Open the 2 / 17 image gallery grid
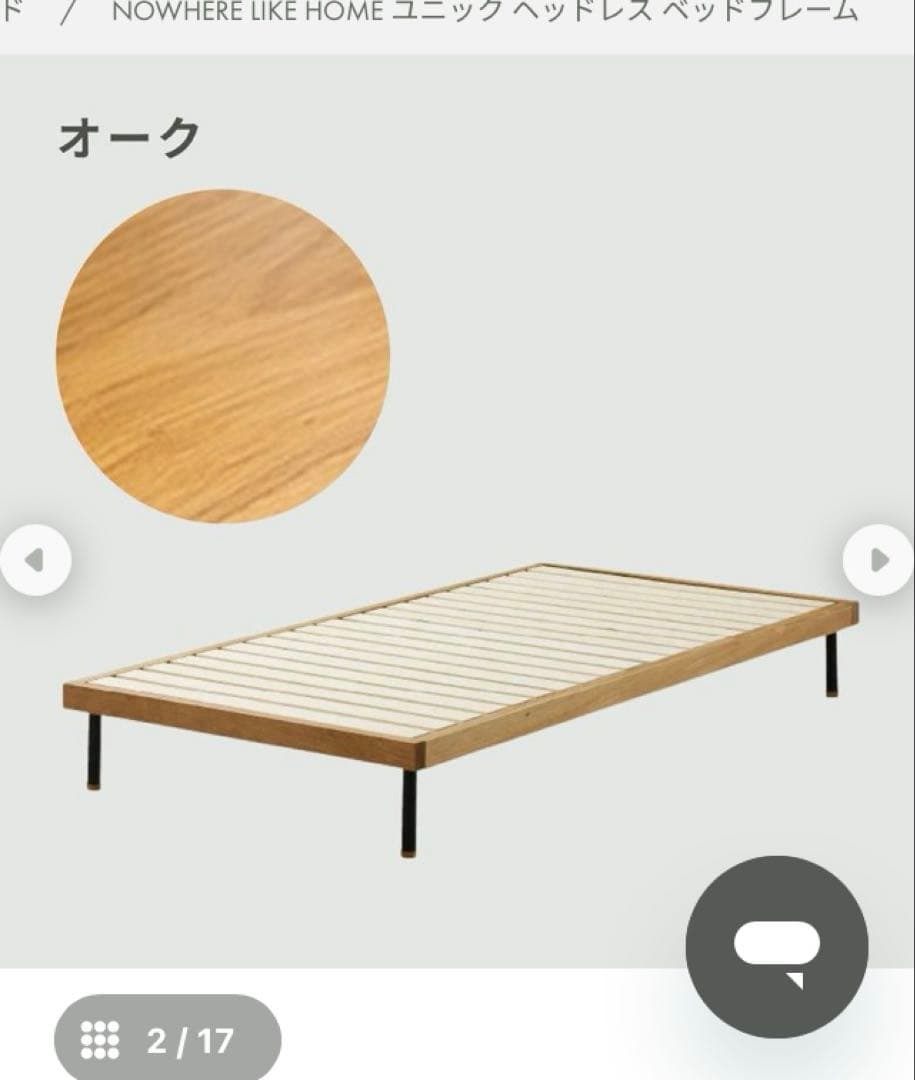 [x=167, y=1041]
